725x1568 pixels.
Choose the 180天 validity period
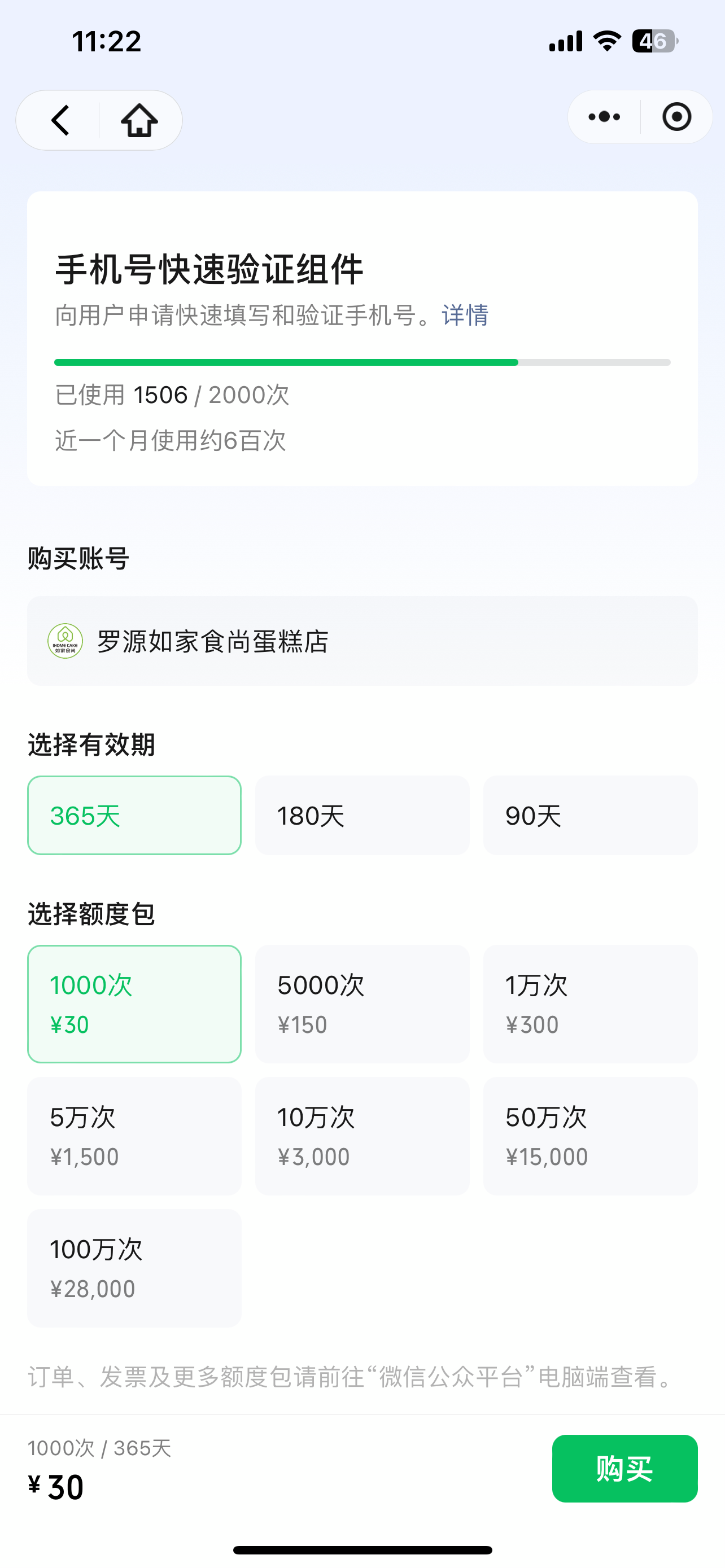pos(362,815)
